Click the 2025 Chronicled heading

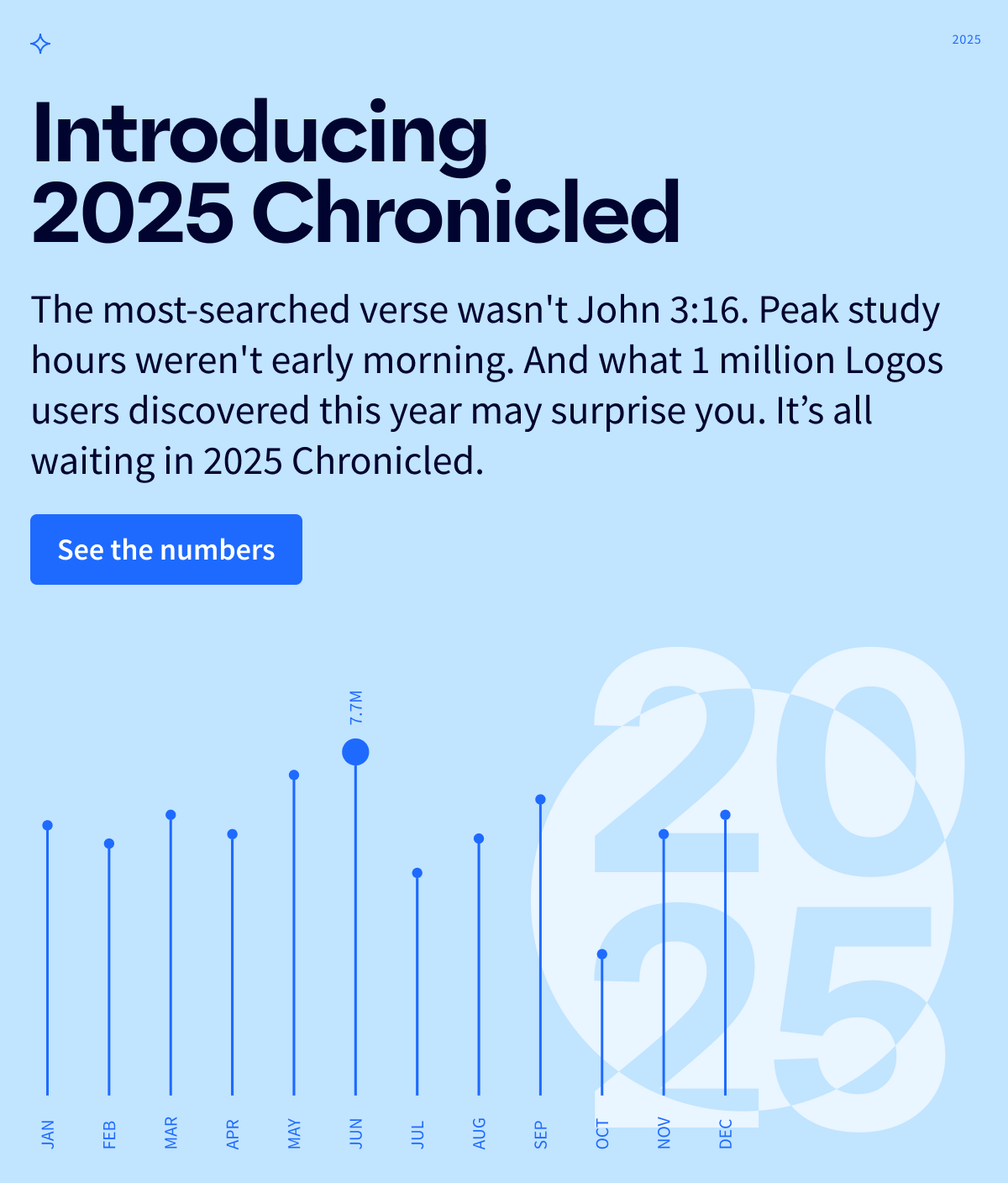pos(356,212)
